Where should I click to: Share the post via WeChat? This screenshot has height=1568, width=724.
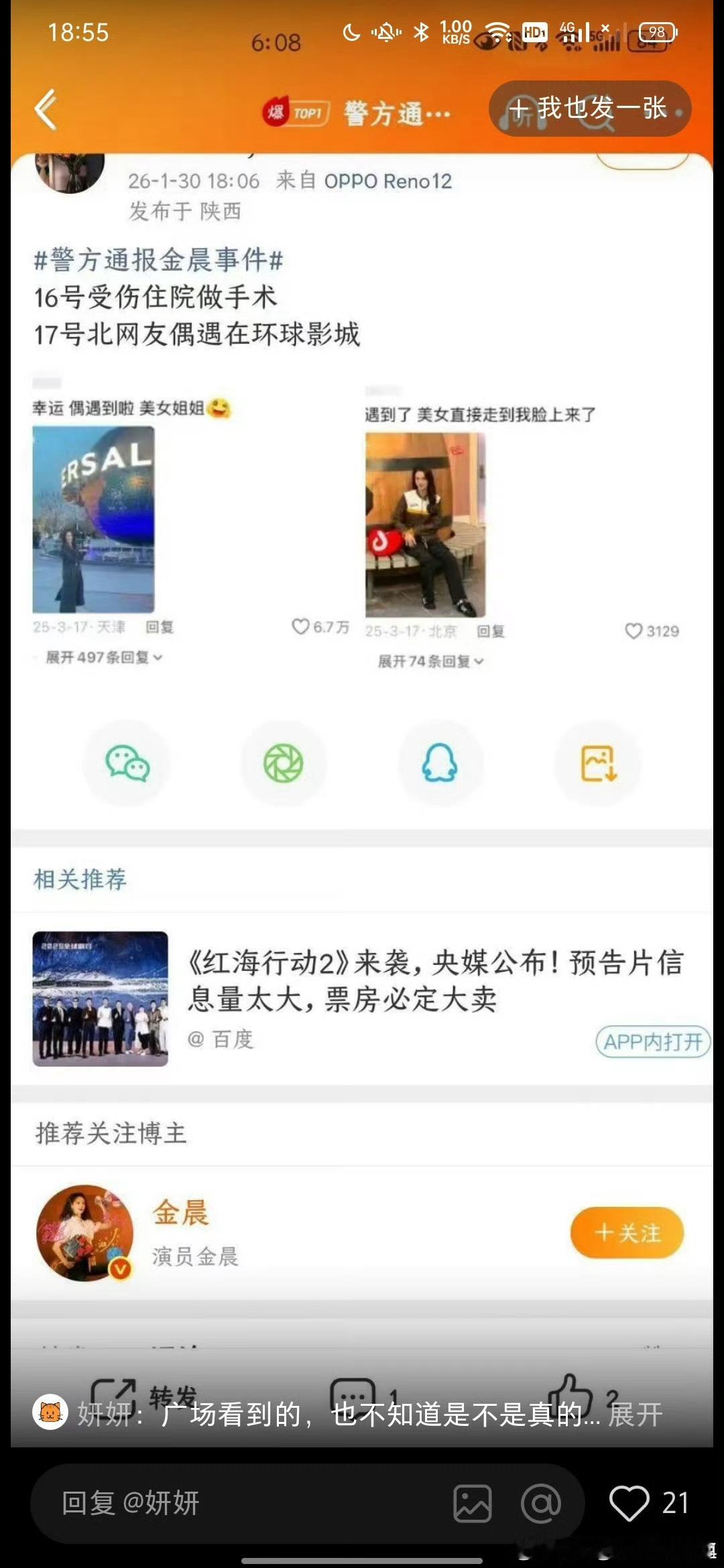[x=127, y=763]
